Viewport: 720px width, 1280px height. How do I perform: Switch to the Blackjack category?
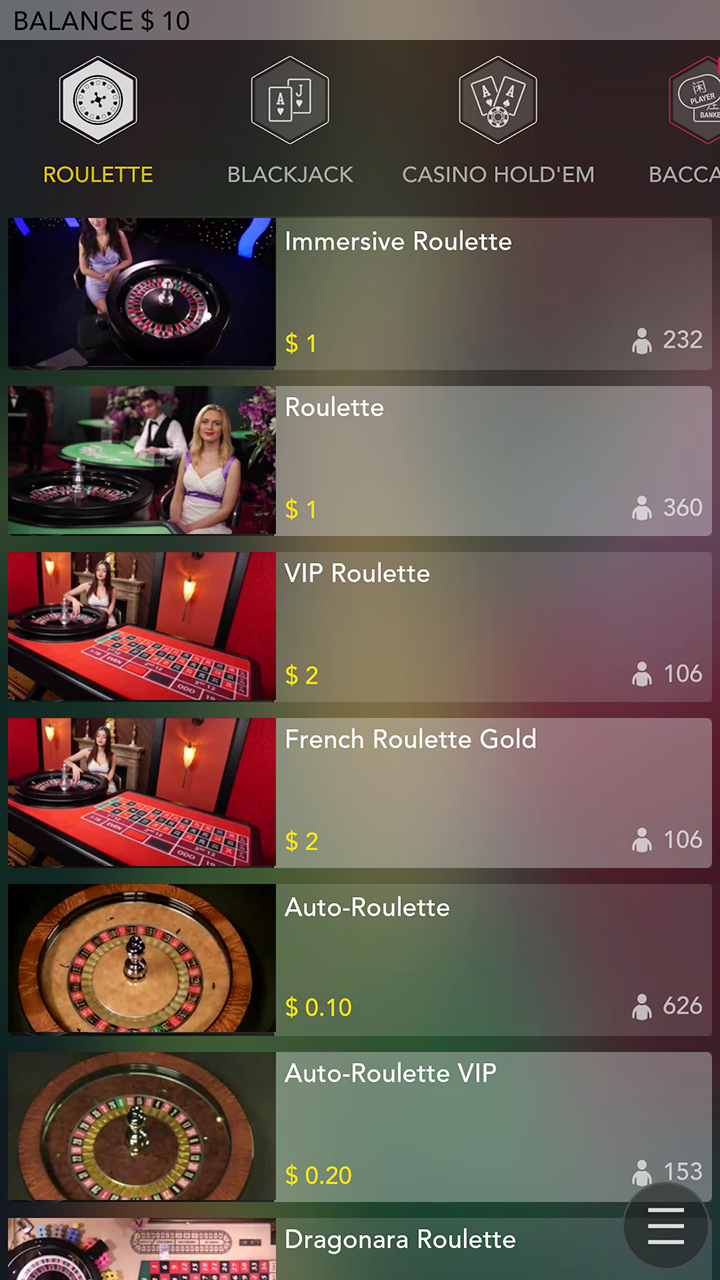coord(290,122)
